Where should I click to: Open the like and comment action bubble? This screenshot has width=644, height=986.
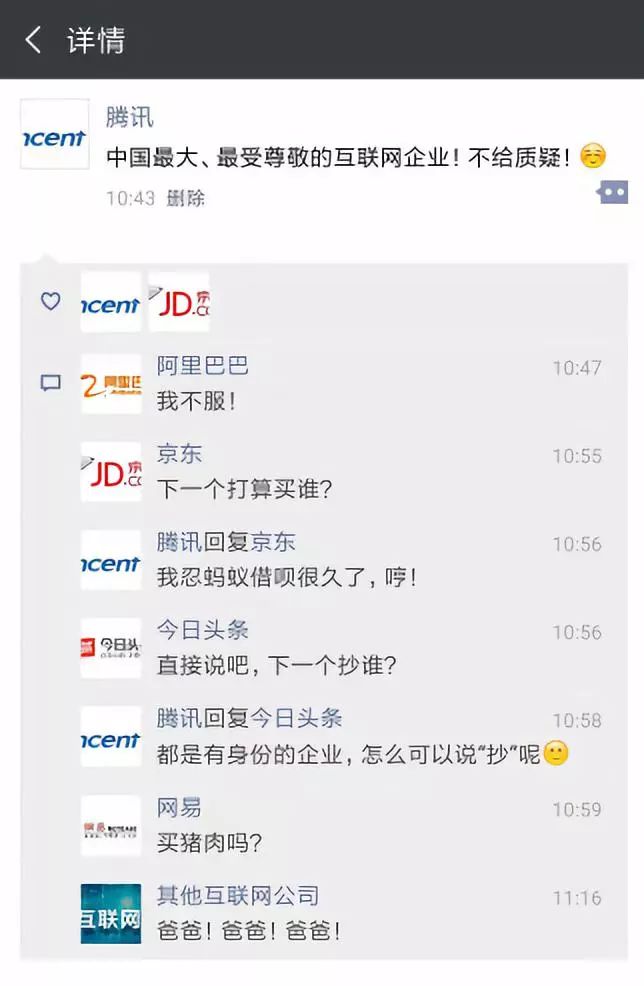coord(613,192)
